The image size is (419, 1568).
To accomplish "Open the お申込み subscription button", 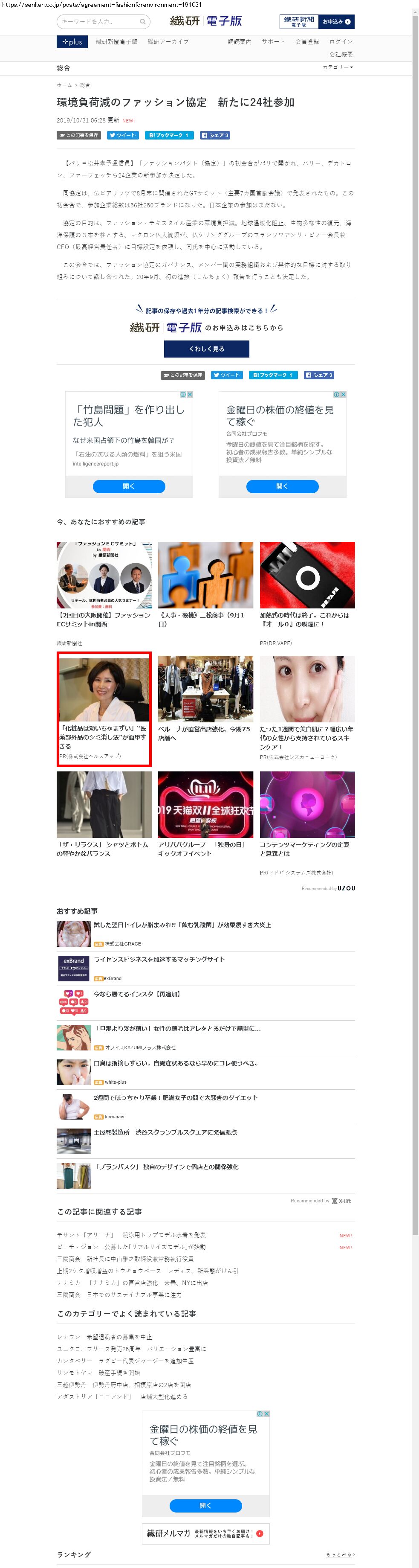I will point(336,21).
